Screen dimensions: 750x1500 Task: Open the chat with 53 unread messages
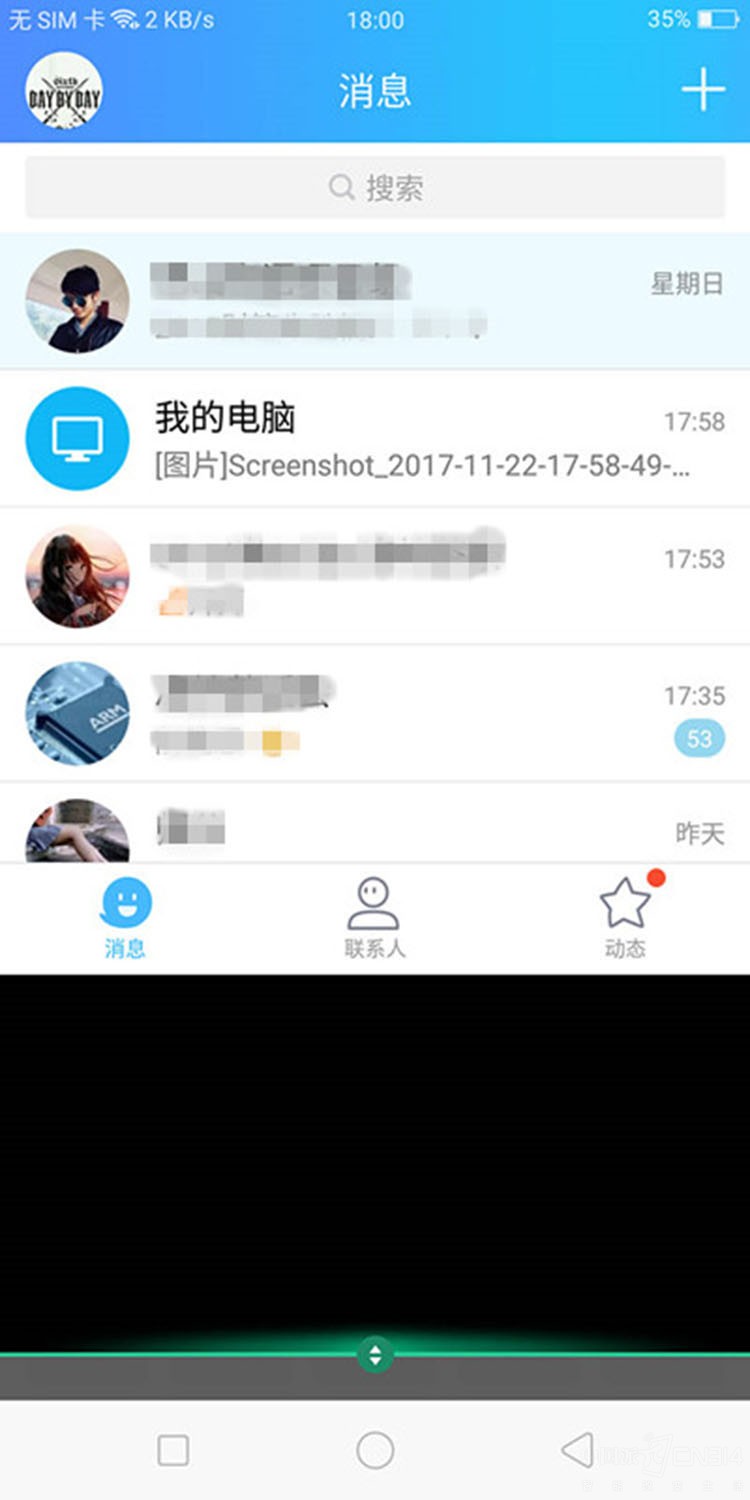(375, 713)
